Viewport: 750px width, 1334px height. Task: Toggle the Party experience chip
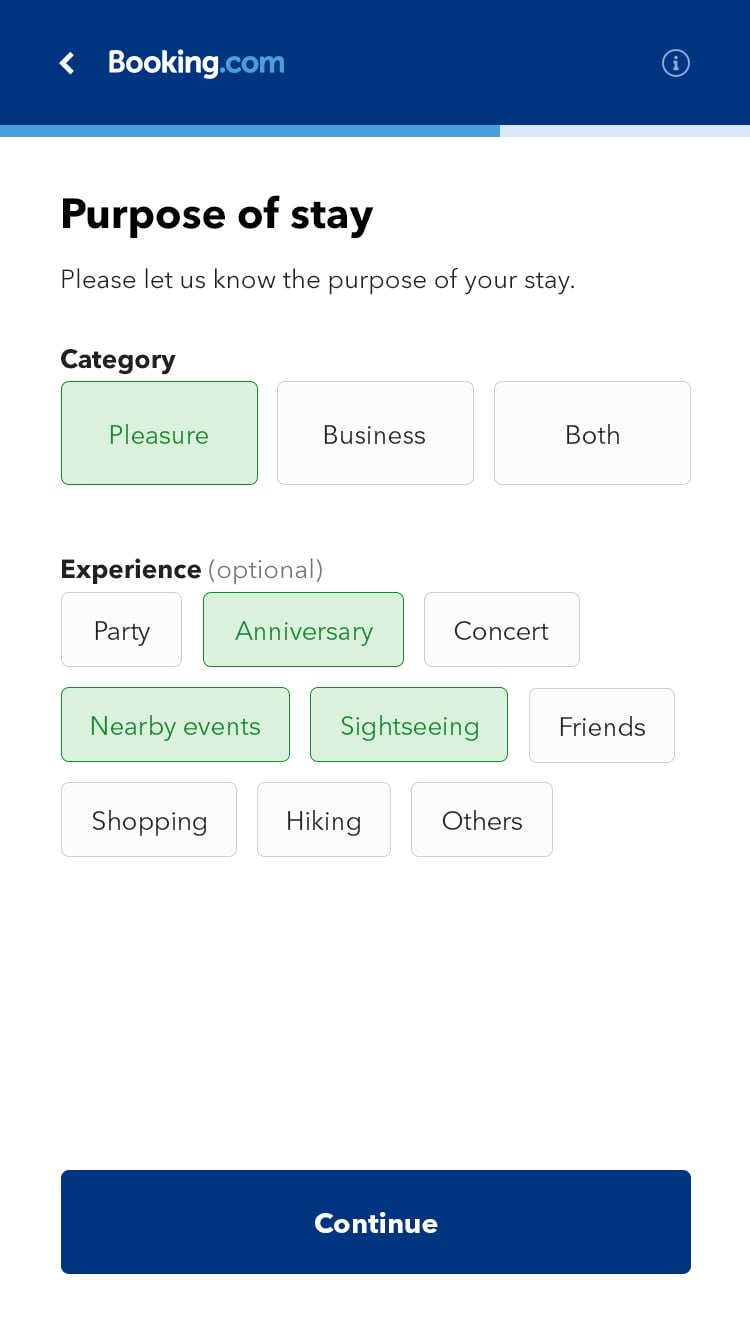pos(121,630)
